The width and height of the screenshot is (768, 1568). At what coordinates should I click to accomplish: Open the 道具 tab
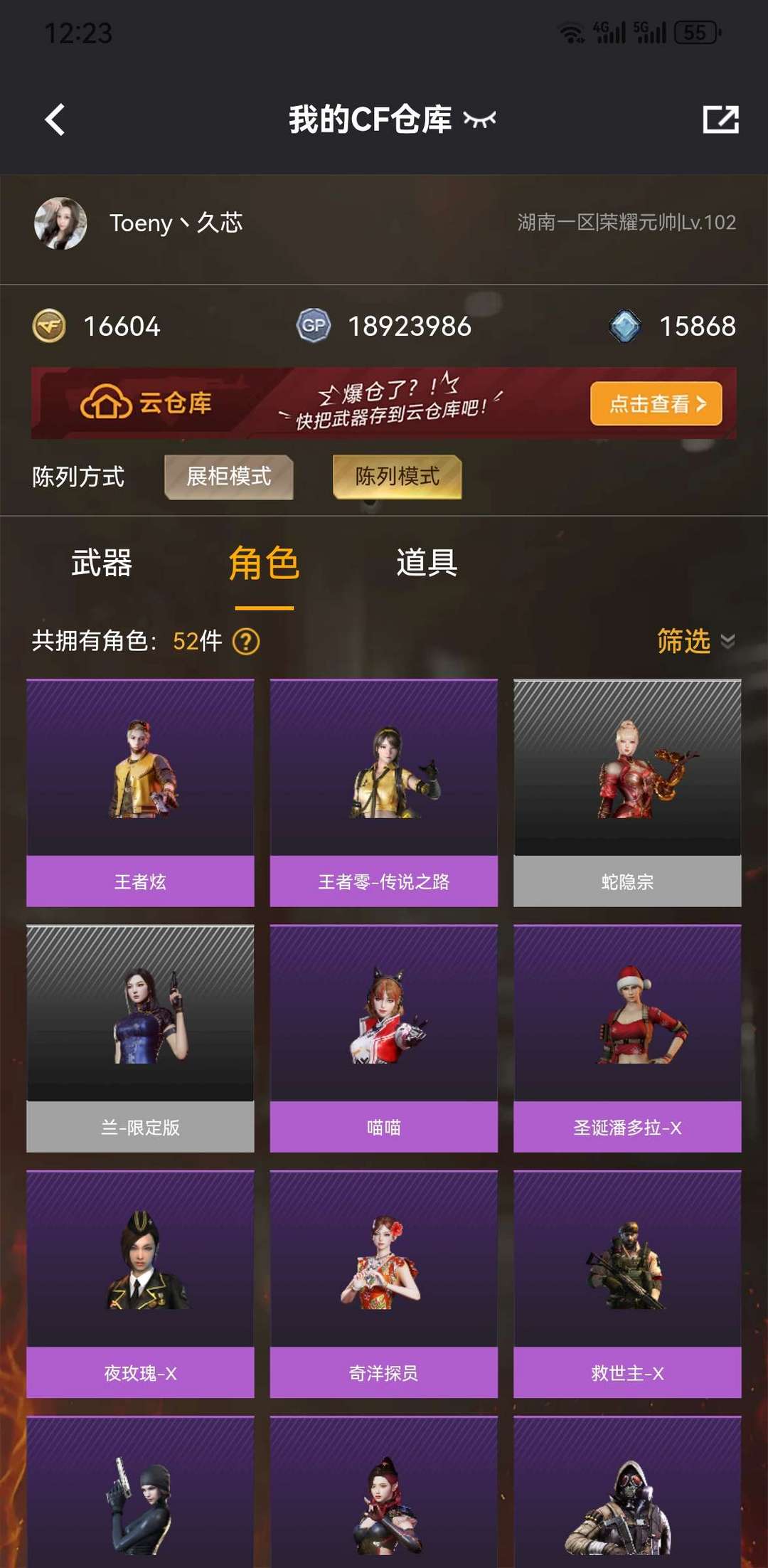pyautogui.click(x=427, y=563)
